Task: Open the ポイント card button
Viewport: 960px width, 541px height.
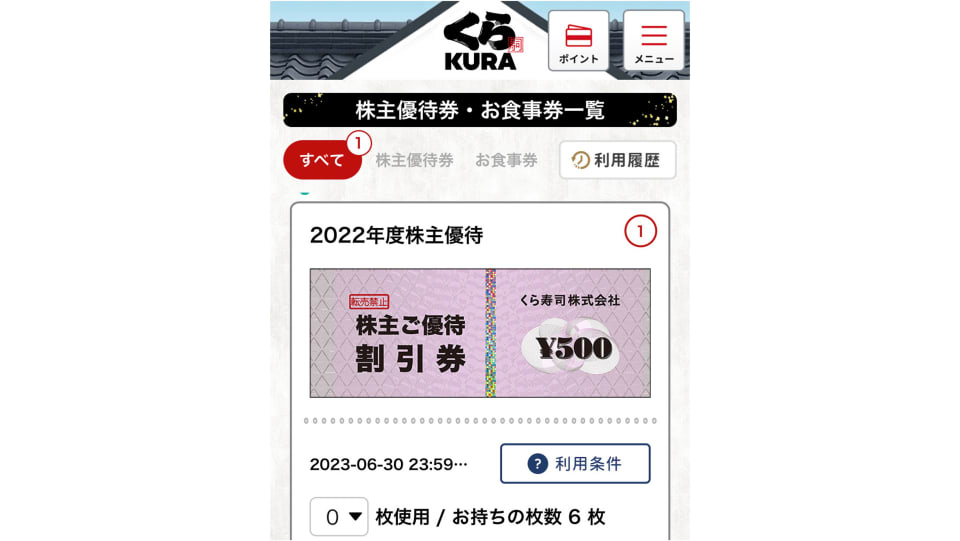Action: pos(578,41)
